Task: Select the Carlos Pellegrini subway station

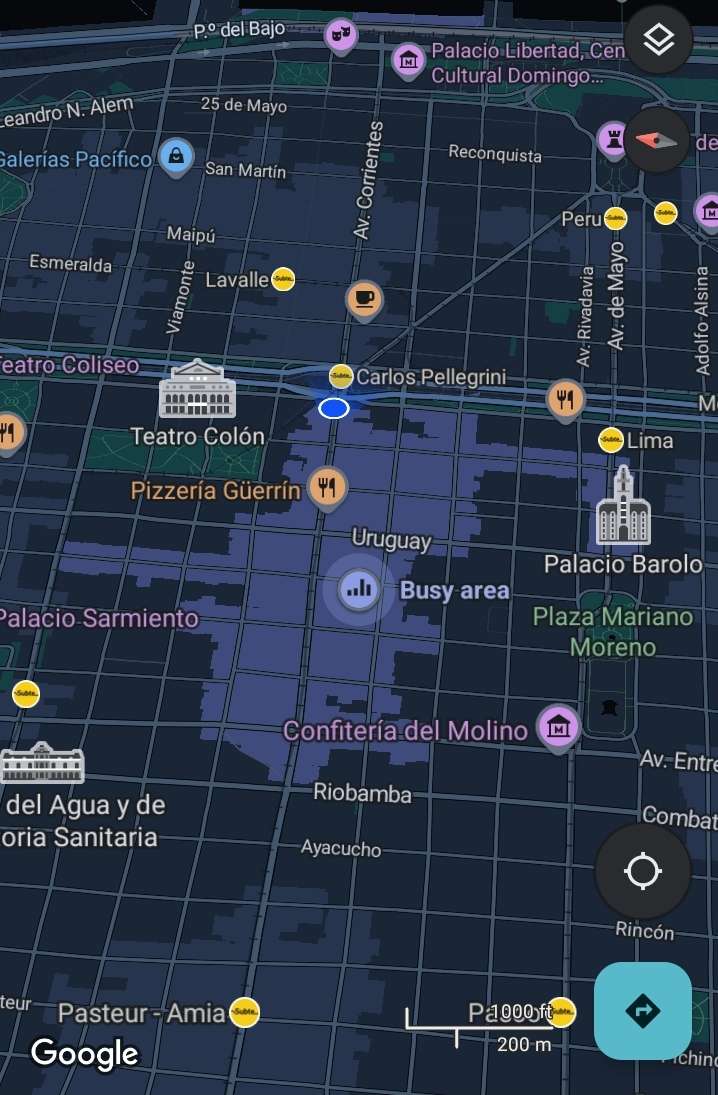Action: point(341,377)
